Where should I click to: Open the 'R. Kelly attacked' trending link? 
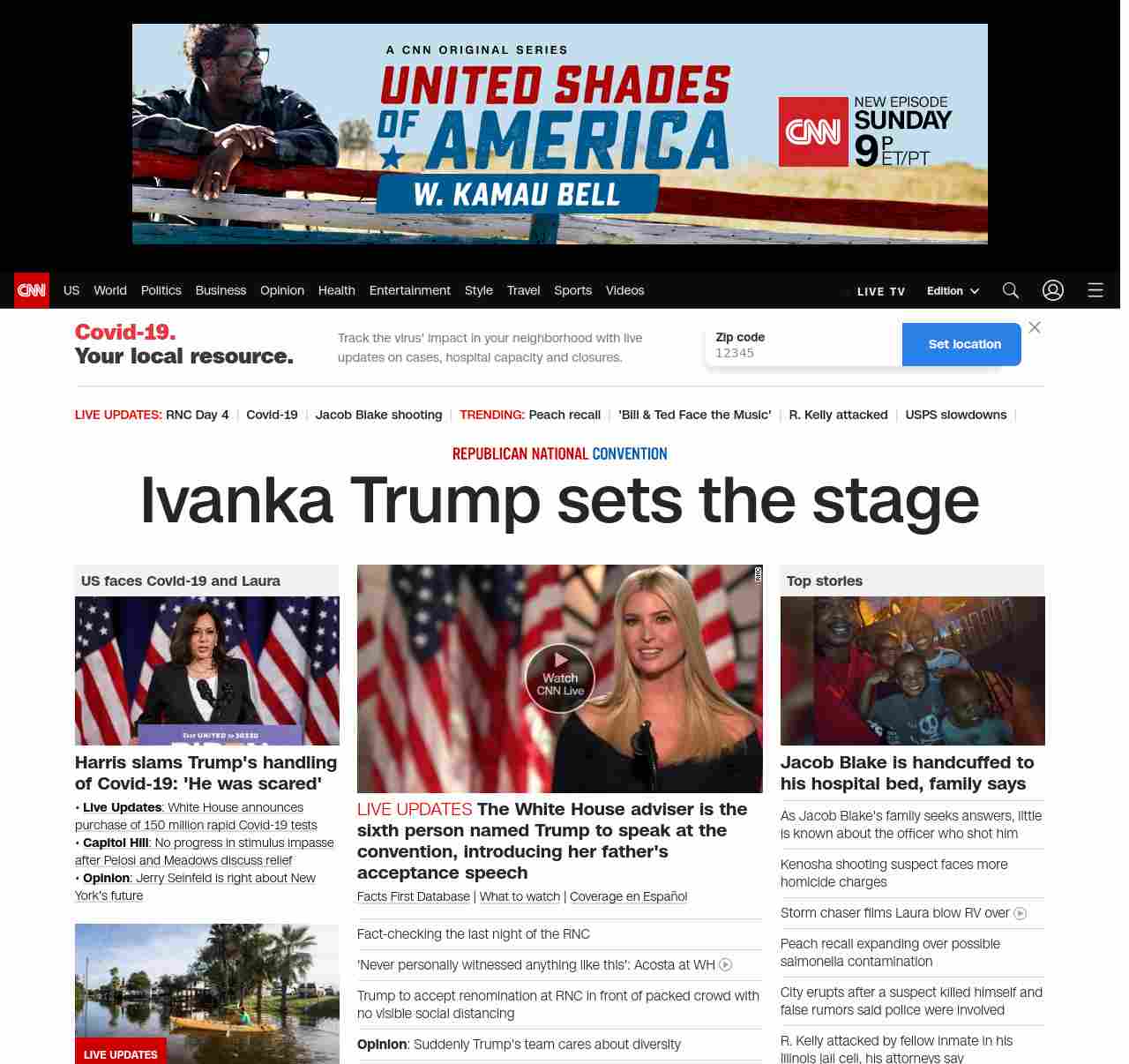coord(838,415)
